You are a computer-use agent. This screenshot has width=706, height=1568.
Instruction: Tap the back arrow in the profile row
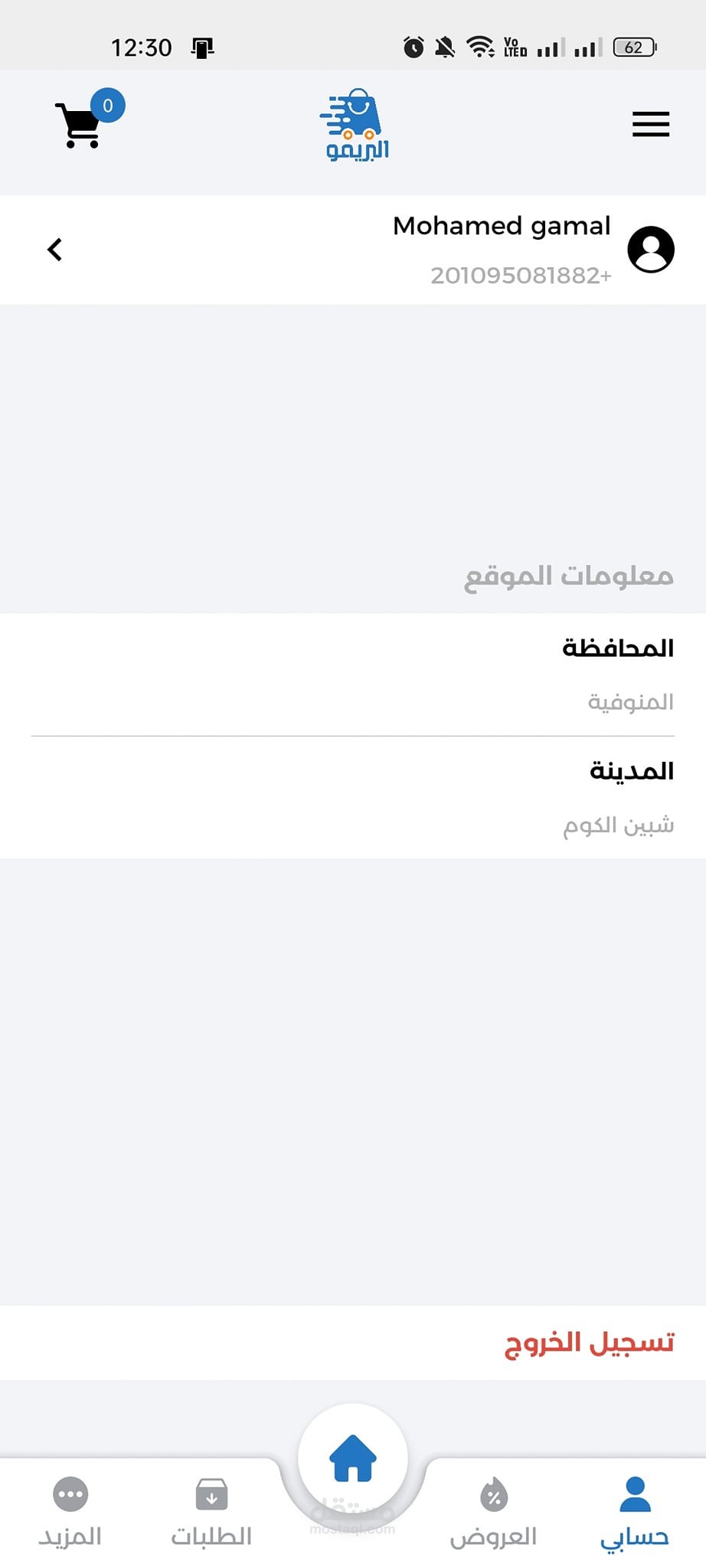[x=55, y=249]
